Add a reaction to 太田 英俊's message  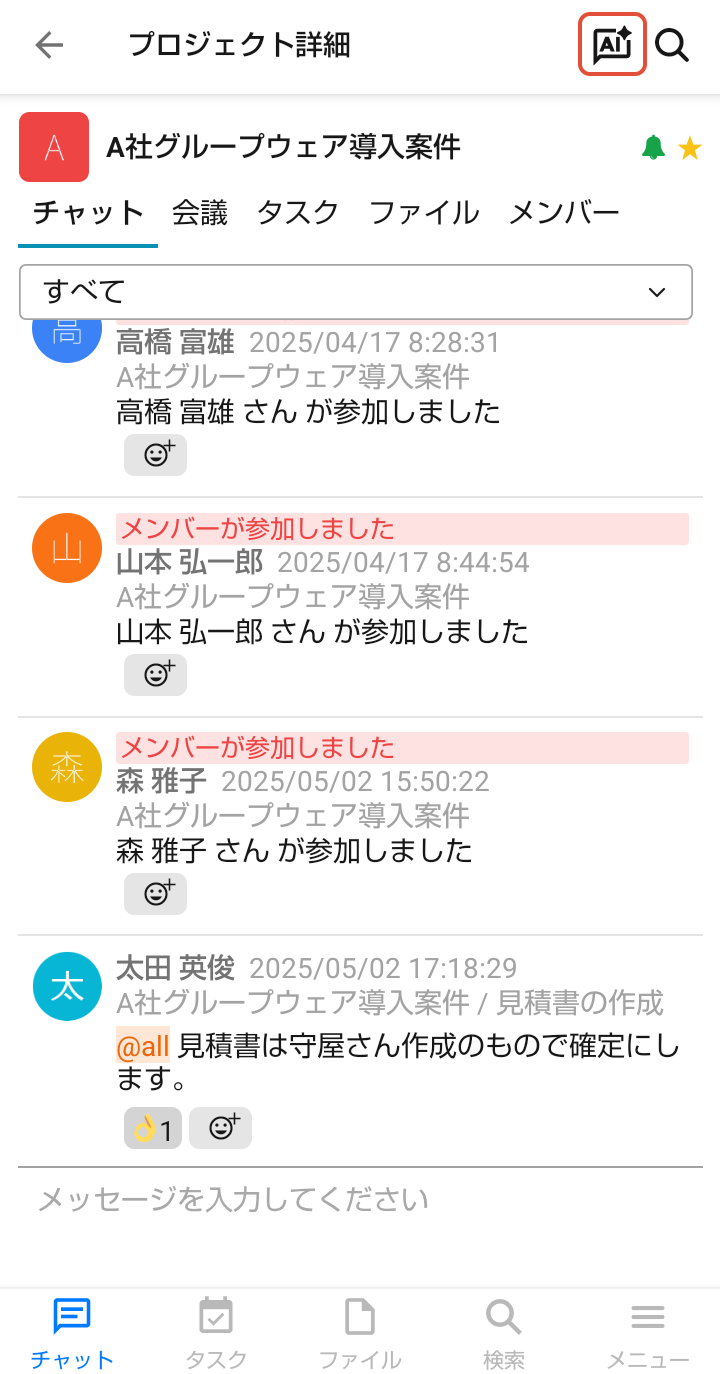pos(220,1129)
